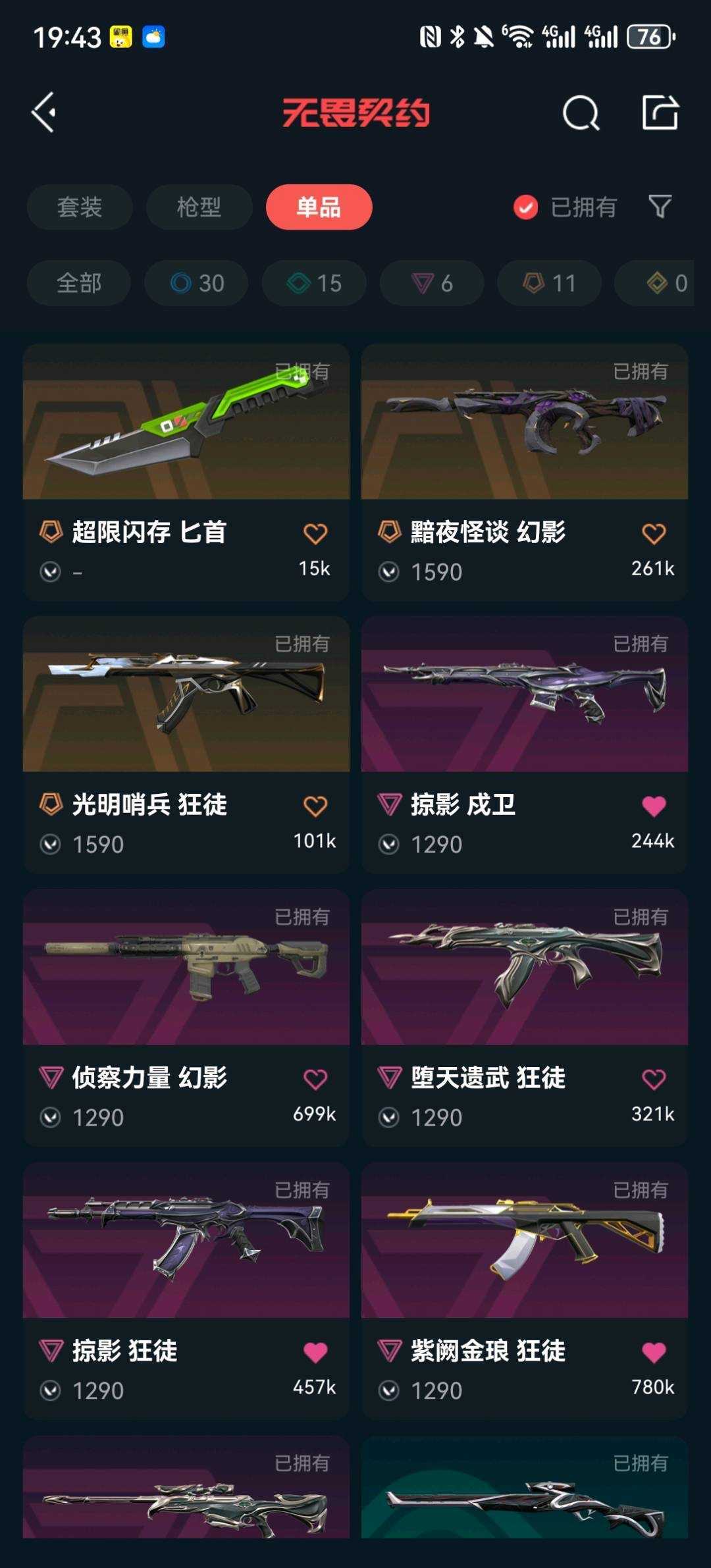Filter by the rarity chip showing 6

coord(432,283)
